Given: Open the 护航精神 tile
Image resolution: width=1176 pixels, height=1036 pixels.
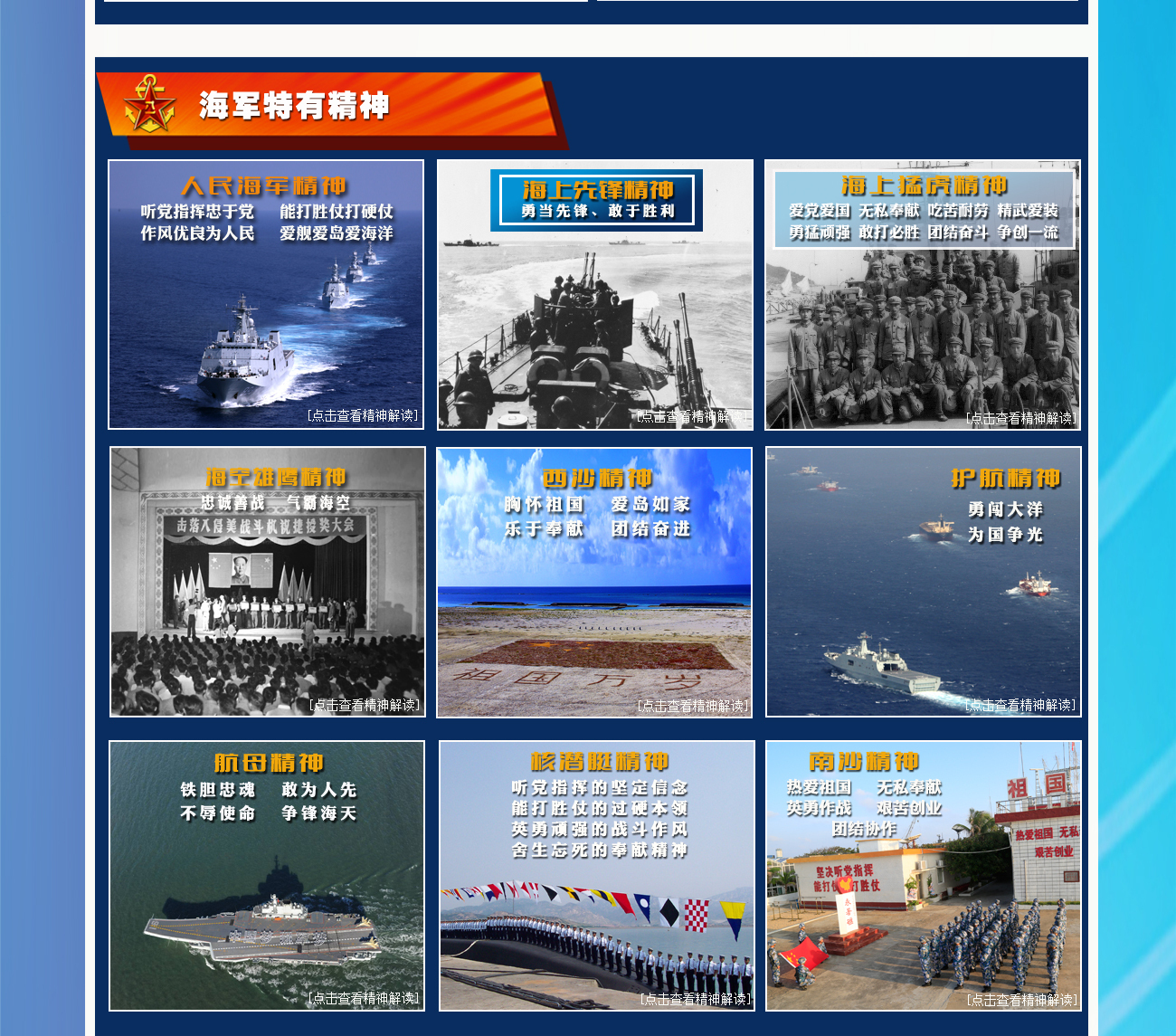Looking at the screenshot, I should point(924,582).
